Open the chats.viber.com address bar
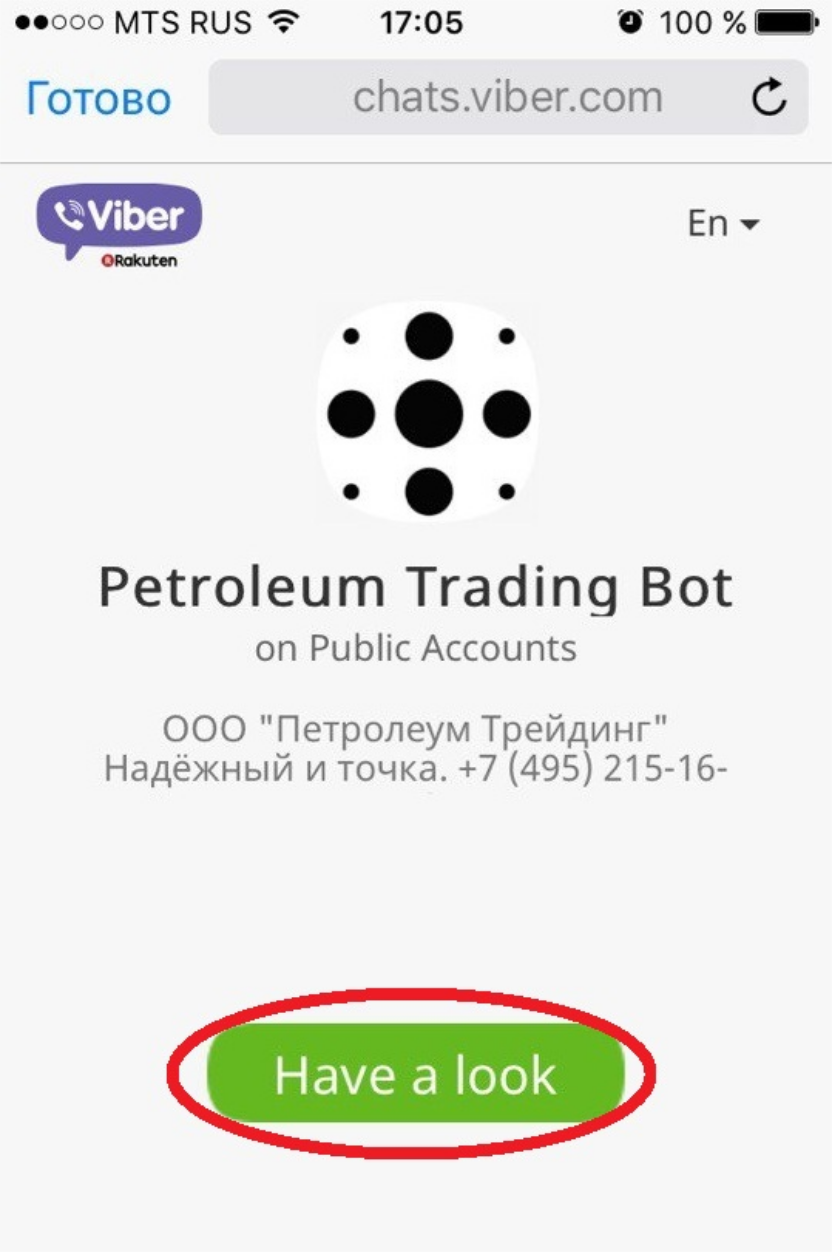The height and width of the screenshot is (1252, 832). pos(508,97)
